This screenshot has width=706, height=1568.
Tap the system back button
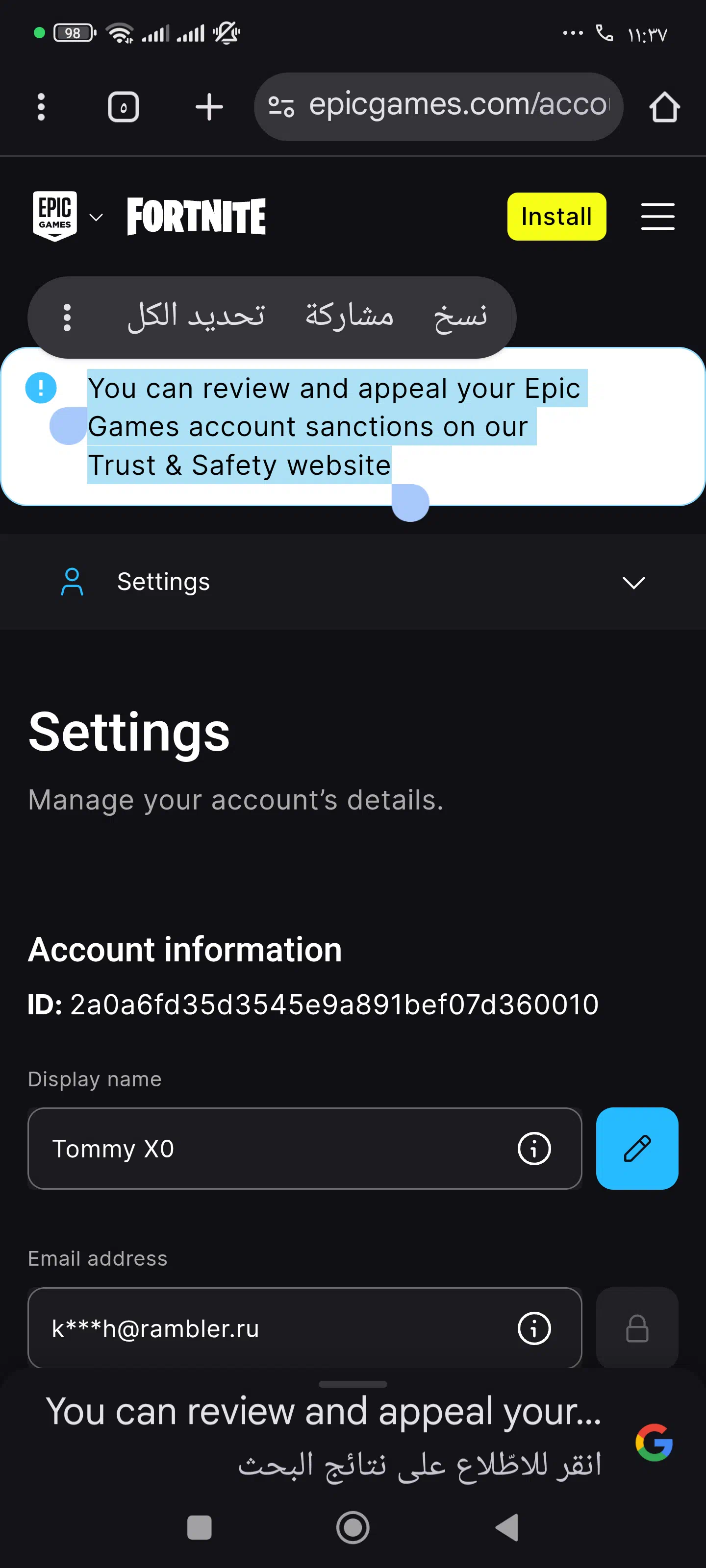point(507,1527)
